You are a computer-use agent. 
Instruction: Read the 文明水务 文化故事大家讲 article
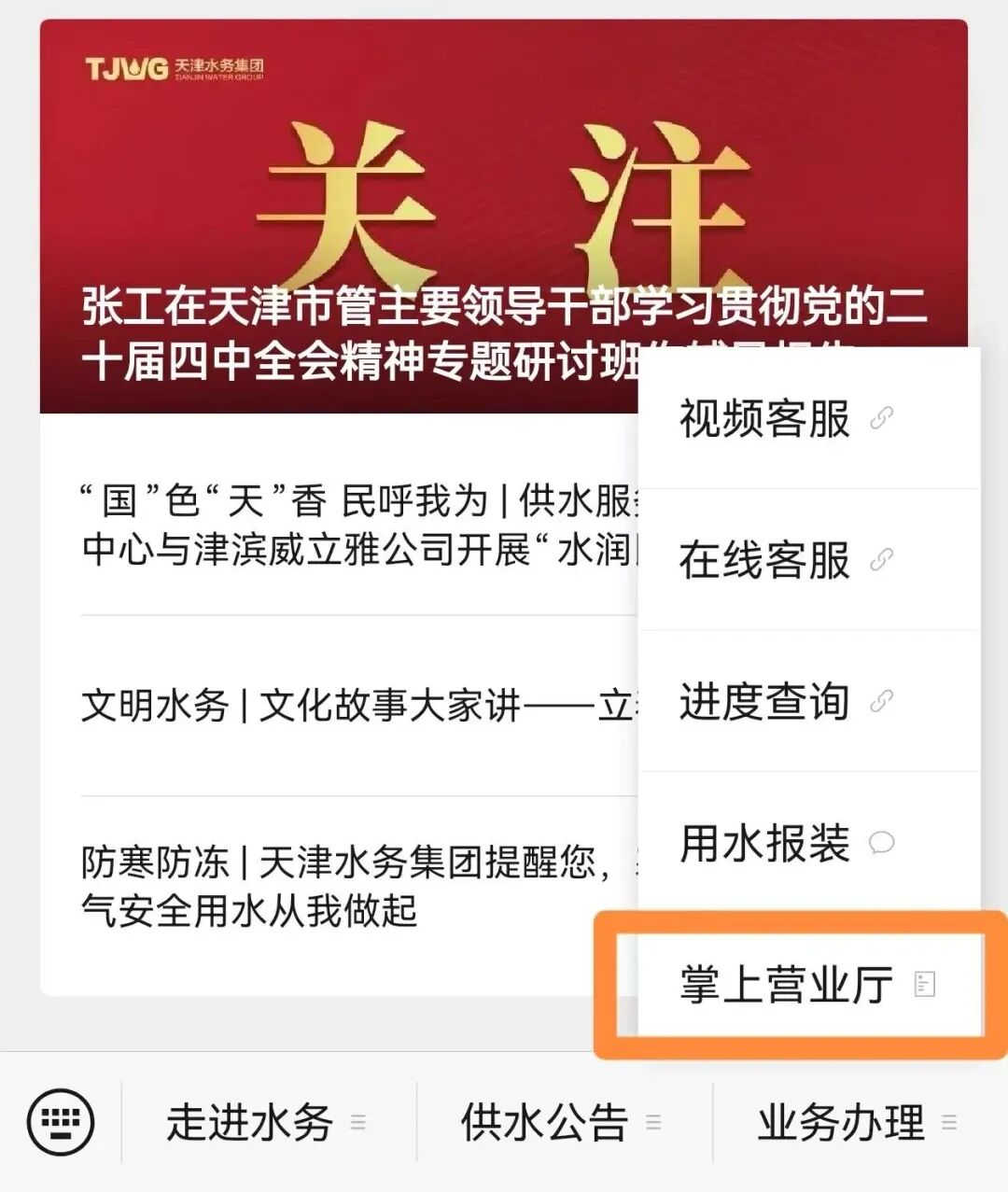355,706
